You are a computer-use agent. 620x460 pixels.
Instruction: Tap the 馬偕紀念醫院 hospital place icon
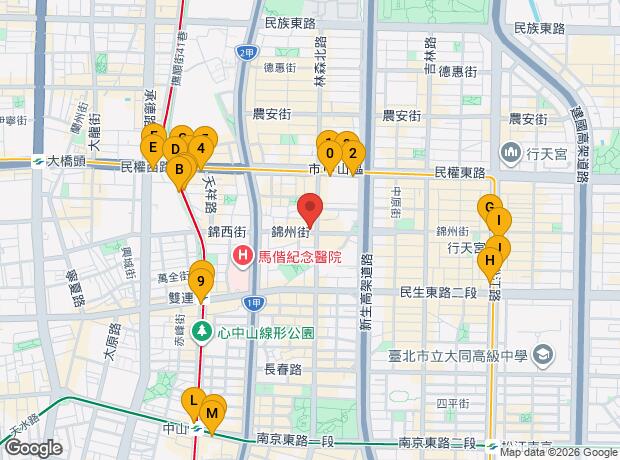click(242, 257)
